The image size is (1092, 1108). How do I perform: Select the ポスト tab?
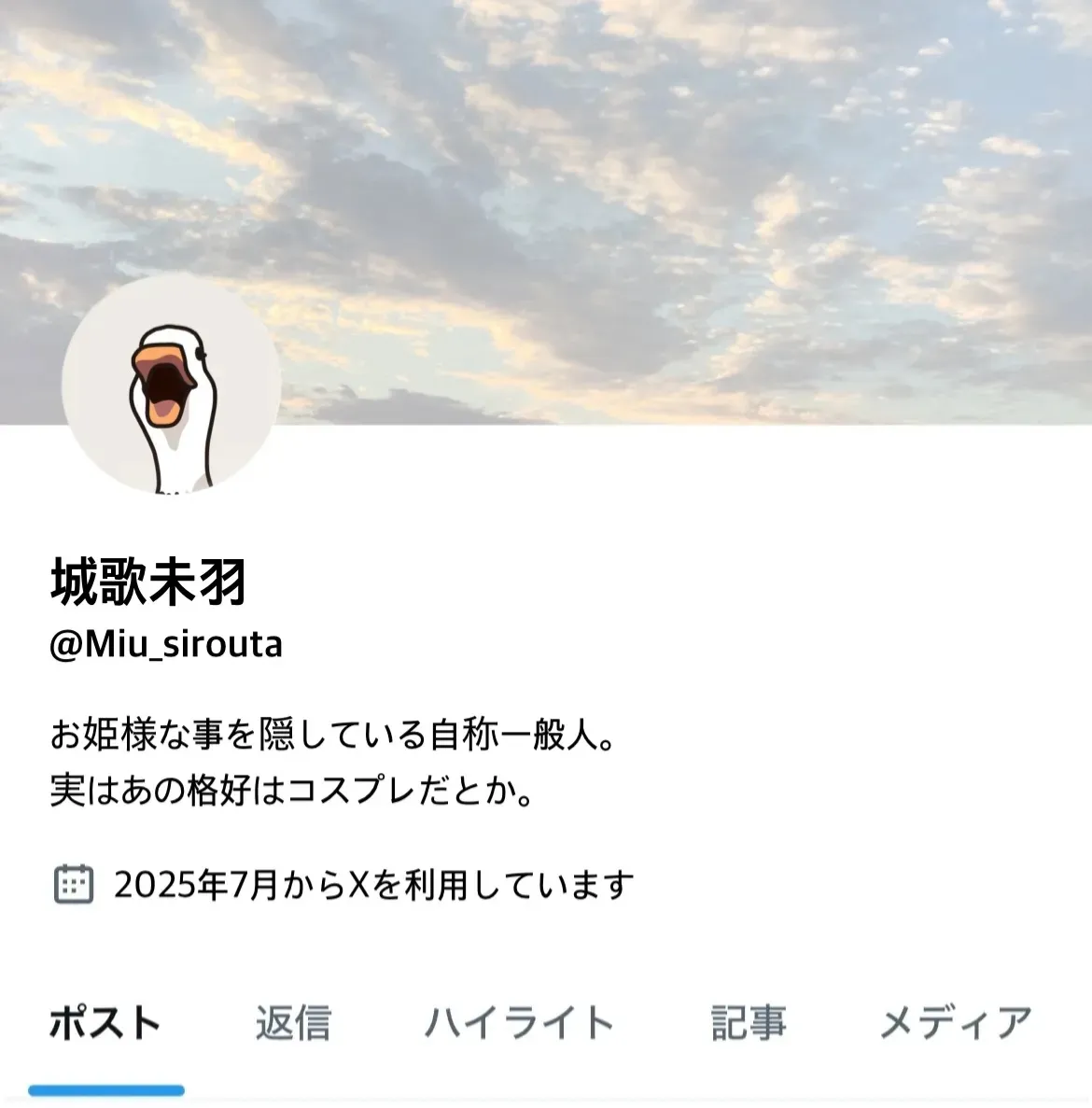[106, 1022]
